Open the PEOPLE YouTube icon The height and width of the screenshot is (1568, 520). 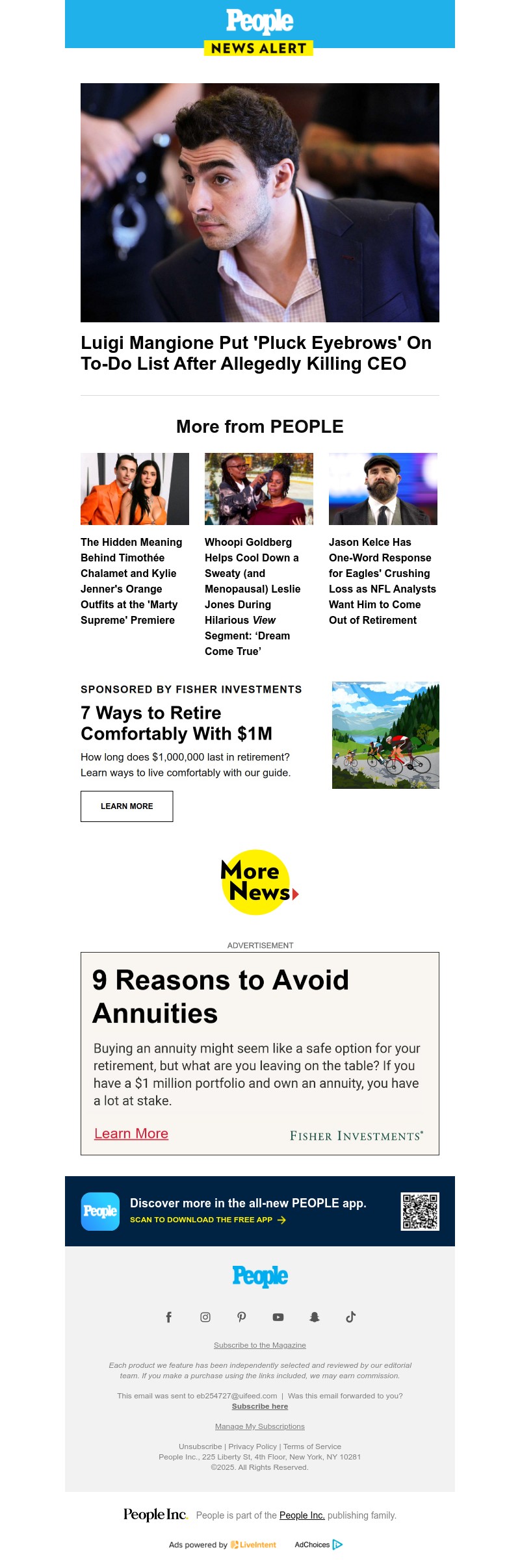278,1317
